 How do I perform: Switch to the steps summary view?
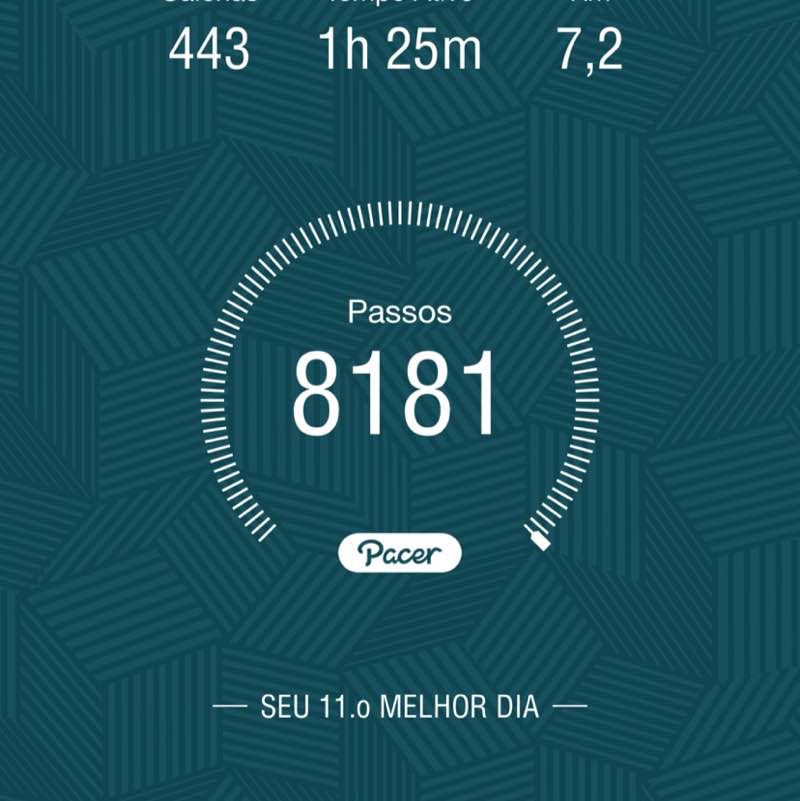(x=398, y=388)
